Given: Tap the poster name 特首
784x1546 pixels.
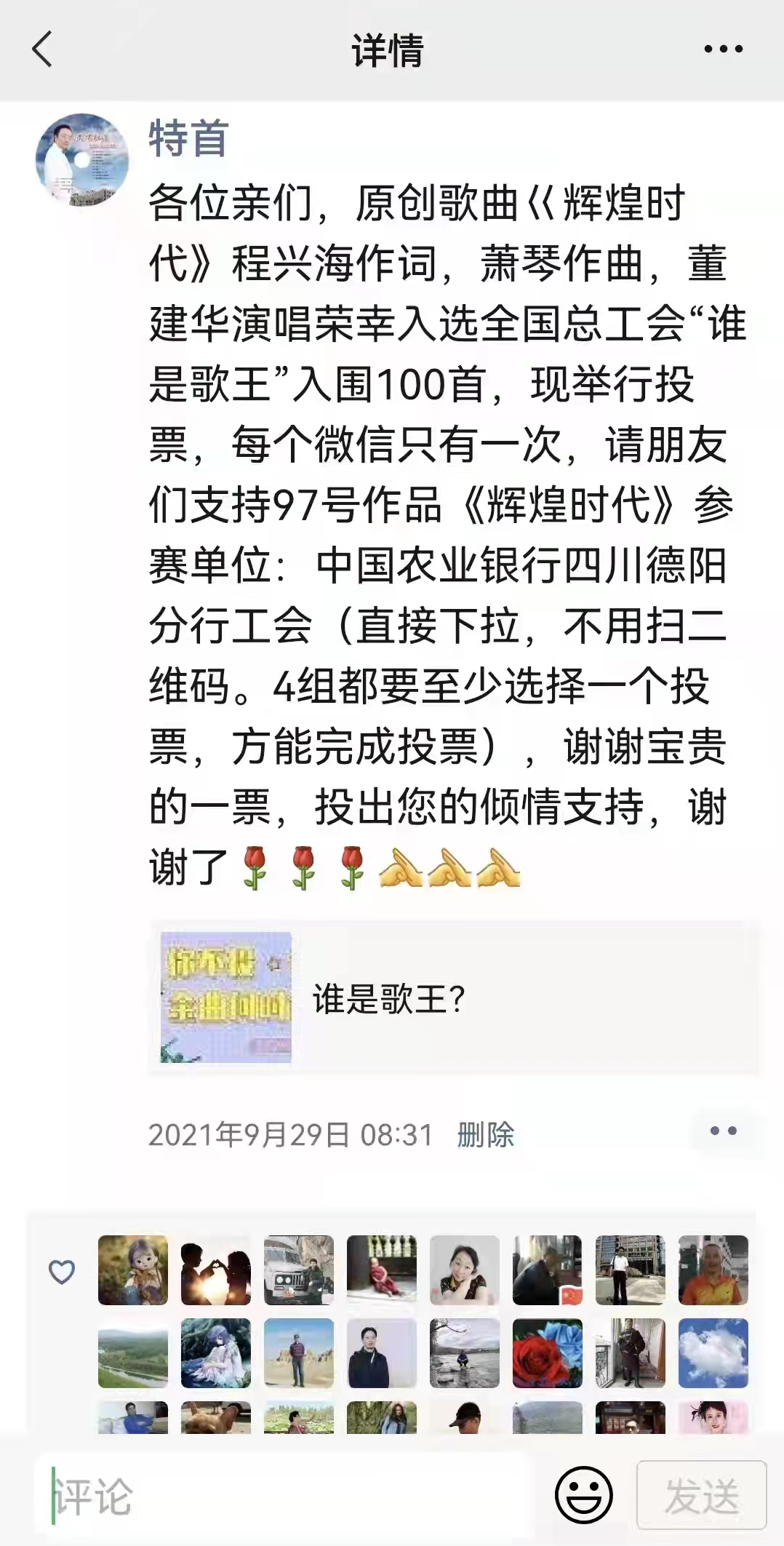Looking at the screenshot, I should 188,138.
